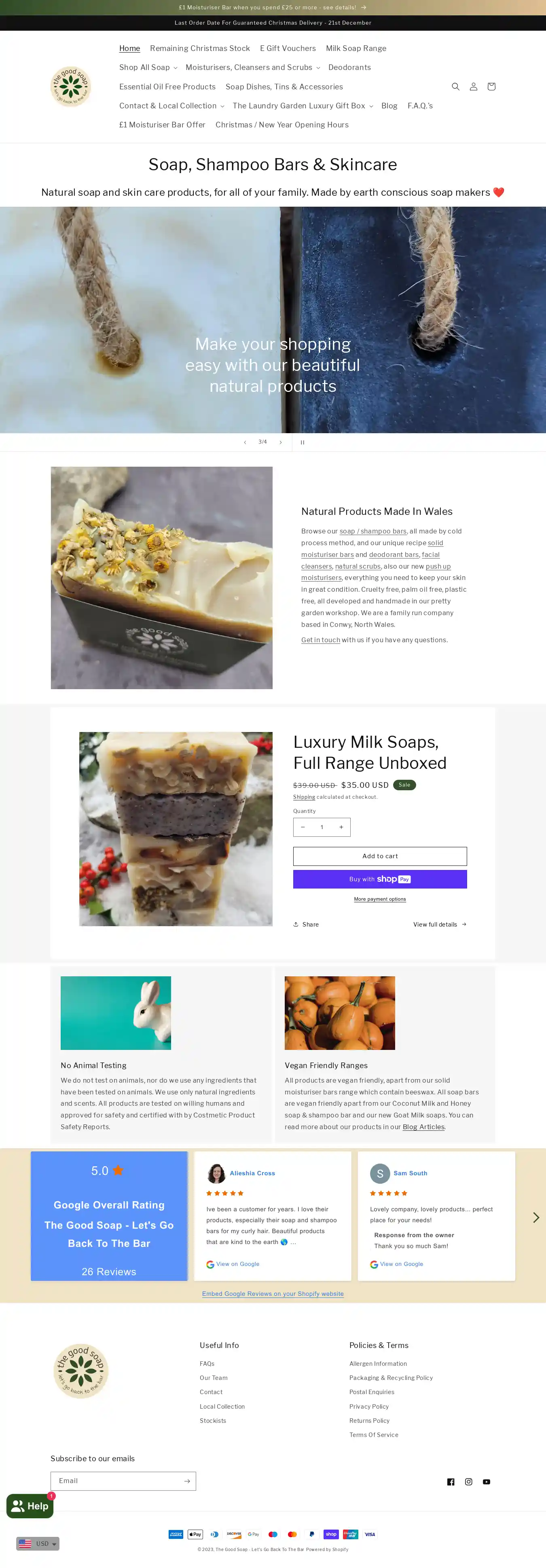The height and width of the screenshot is (1568, 546).
Task: Open the account login icon
Action: tap(473, 87)
